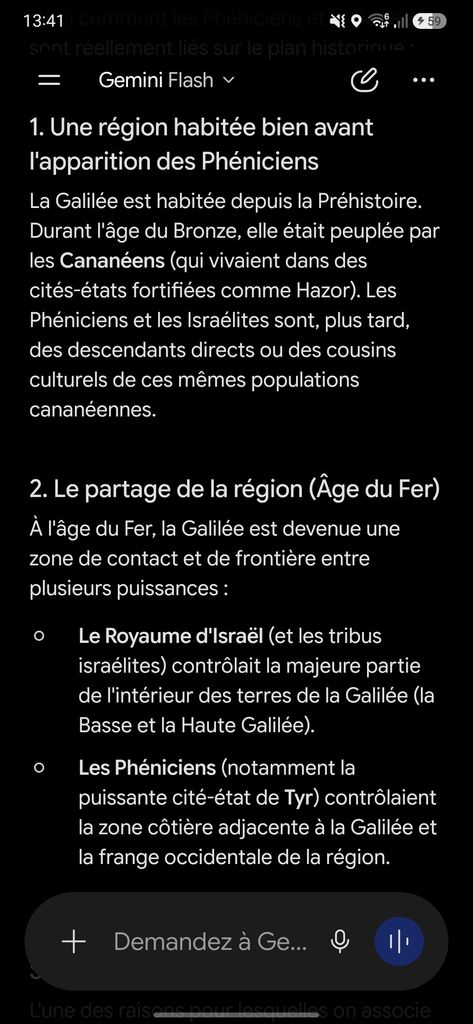Open the hamburger menu drawer

(50, 80)
